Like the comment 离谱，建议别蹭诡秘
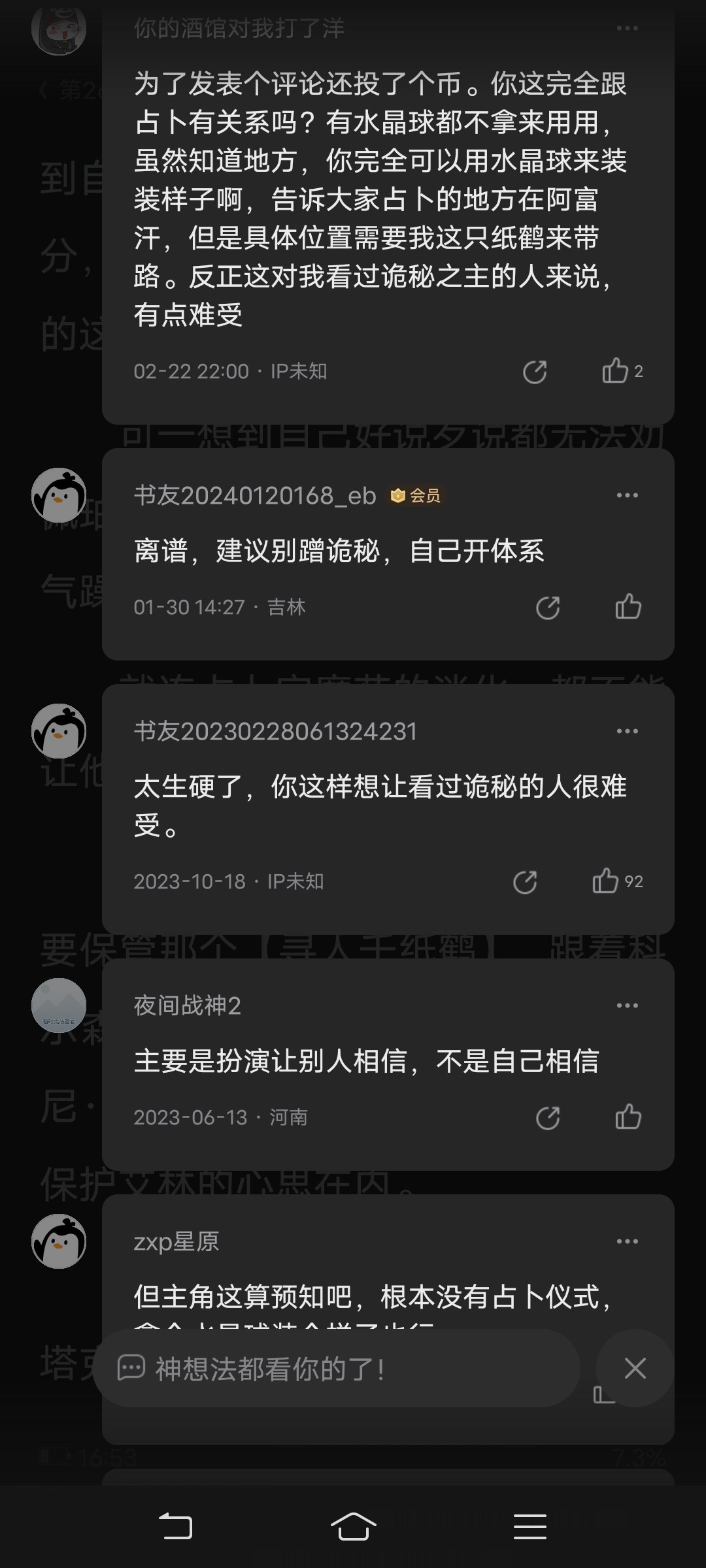 [628, 607]
